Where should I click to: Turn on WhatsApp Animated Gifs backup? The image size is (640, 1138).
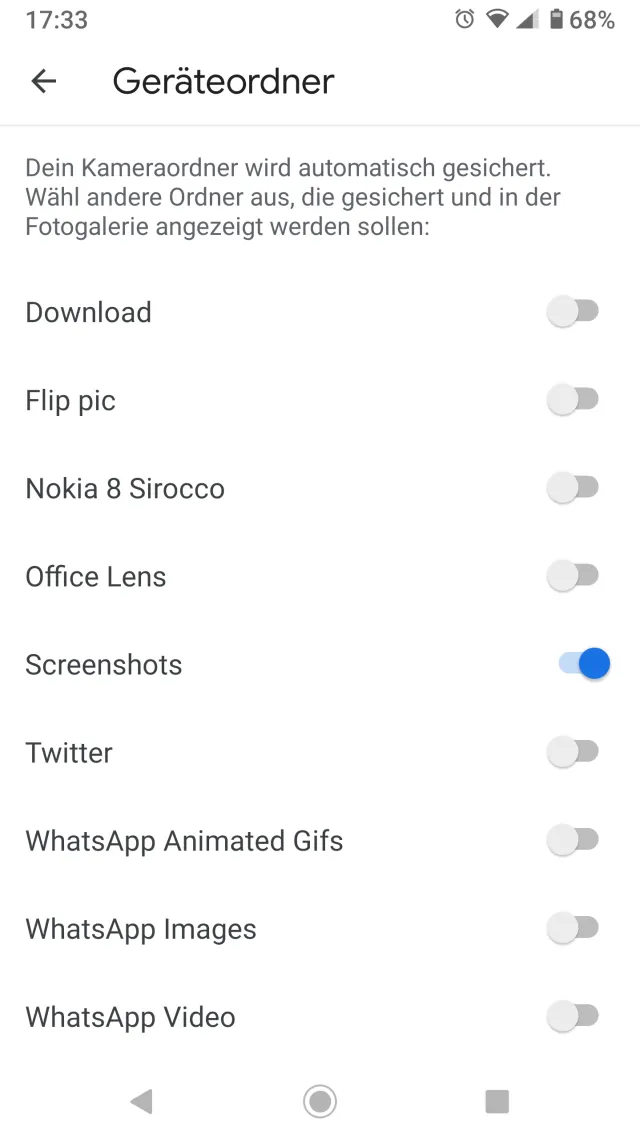(573, 841)
